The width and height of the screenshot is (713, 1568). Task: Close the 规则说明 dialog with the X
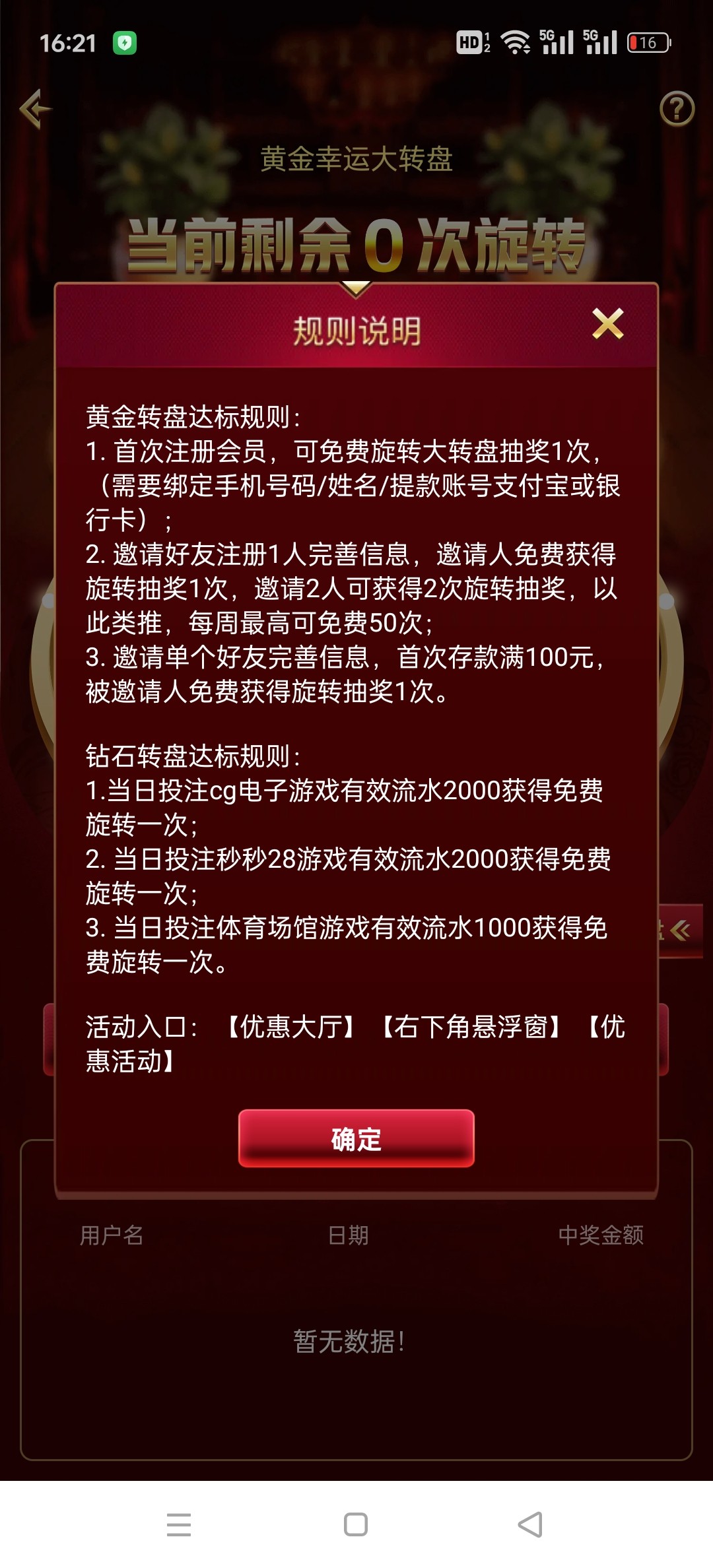tap(607, 324)
